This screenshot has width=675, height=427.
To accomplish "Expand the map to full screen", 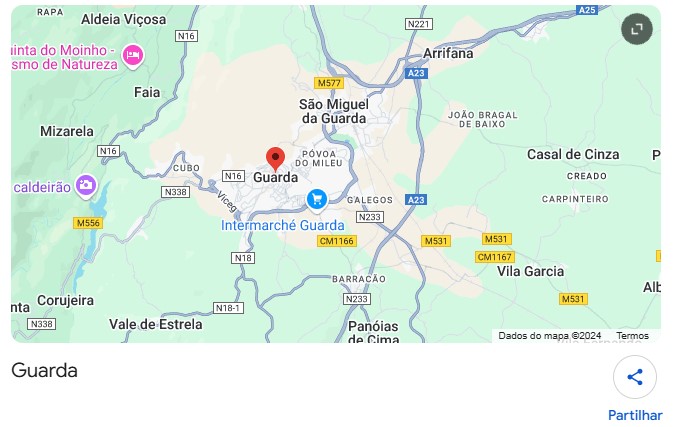I will coord(637,29).
